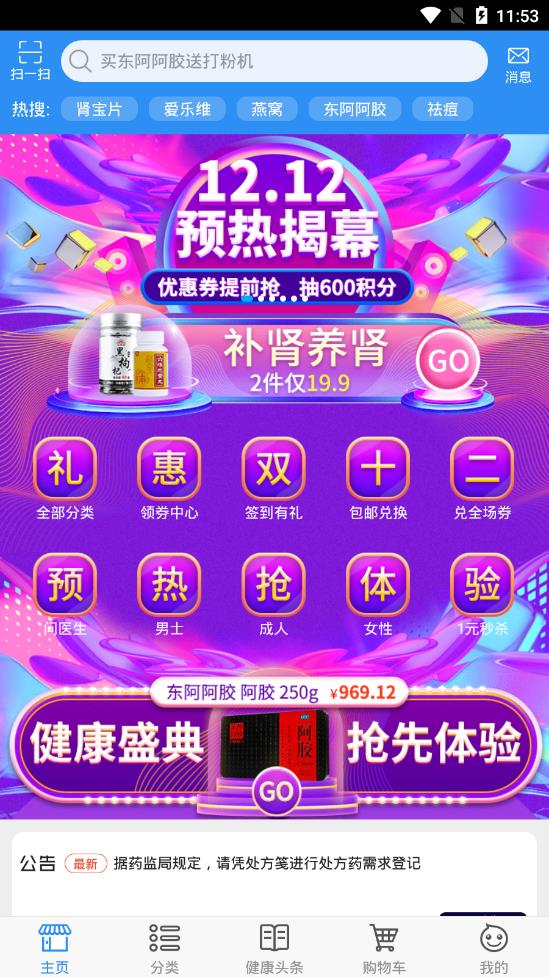Viewport: 549px width, 977px height.
Task: Tap the search box for 东阿阿胶
Action: (x=274, y=61)
